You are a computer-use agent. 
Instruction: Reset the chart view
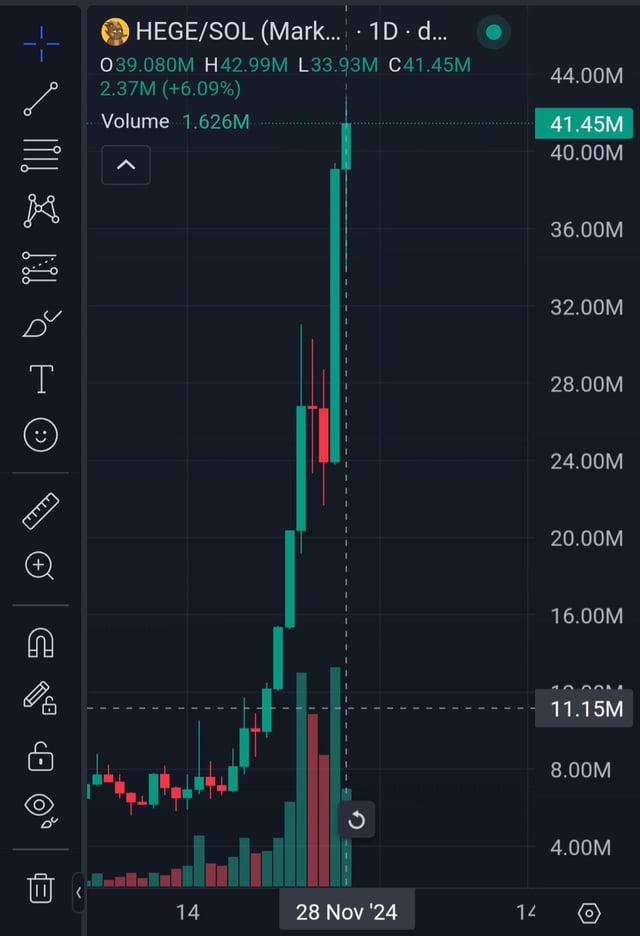coord(357,821)
